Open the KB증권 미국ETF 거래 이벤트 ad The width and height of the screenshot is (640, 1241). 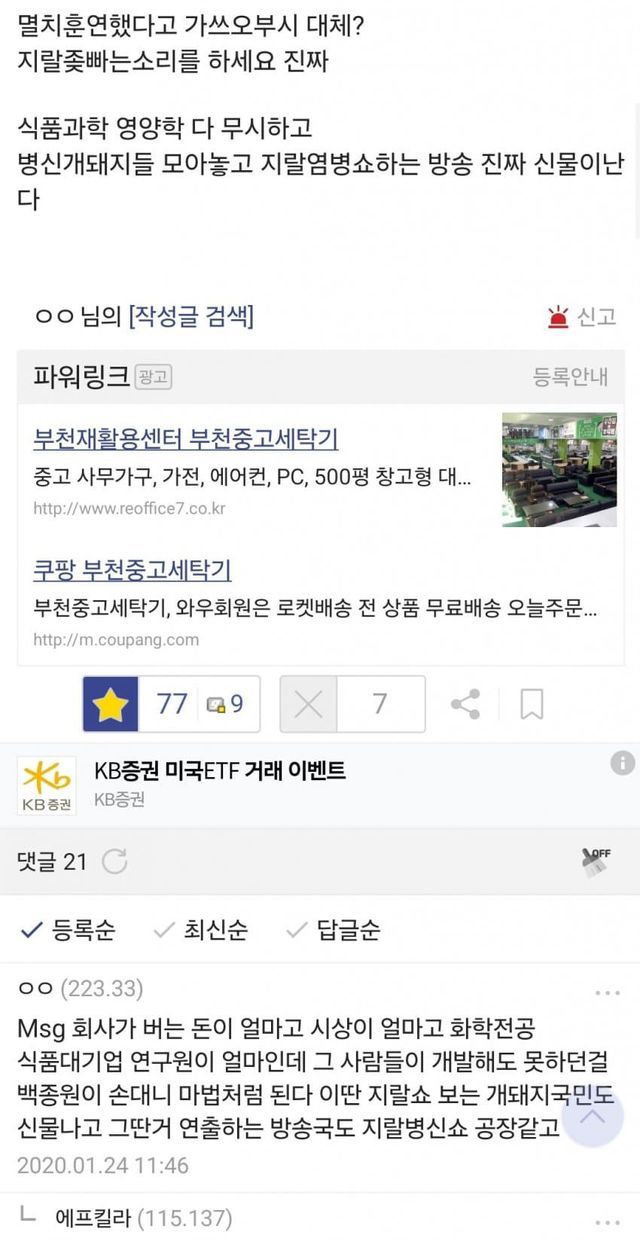[220, 770]
